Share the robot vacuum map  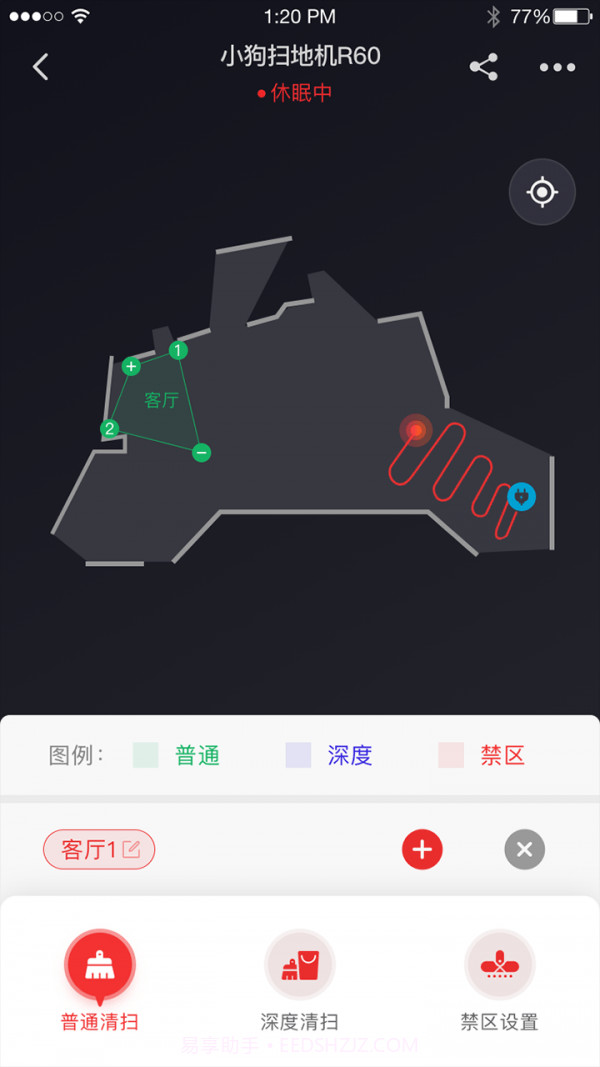coord(484,67)
